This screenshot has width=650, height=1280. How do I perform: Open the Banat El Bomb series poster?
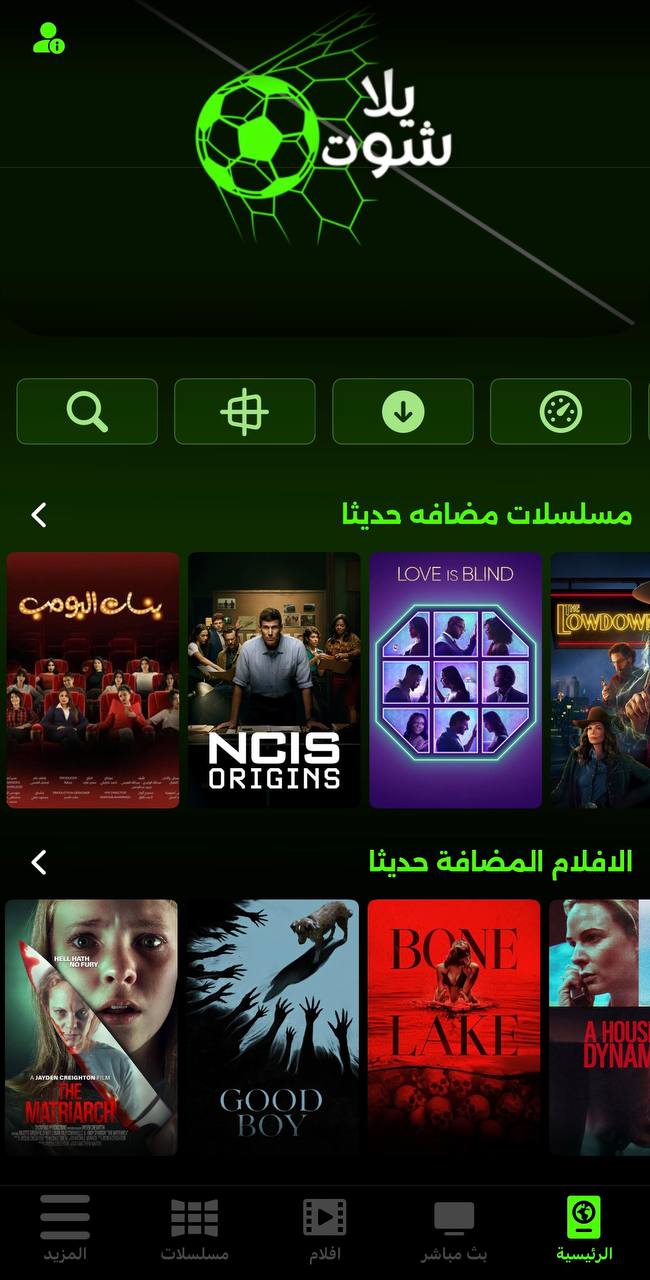pyautogui.click(x=92, y=680)
